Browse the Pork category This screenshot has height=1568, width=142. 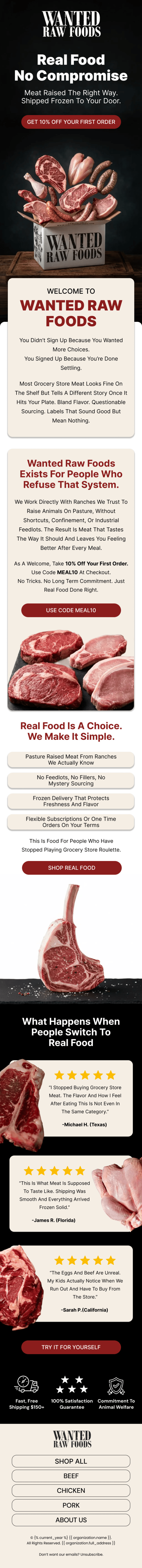(x=71, y=1505)
